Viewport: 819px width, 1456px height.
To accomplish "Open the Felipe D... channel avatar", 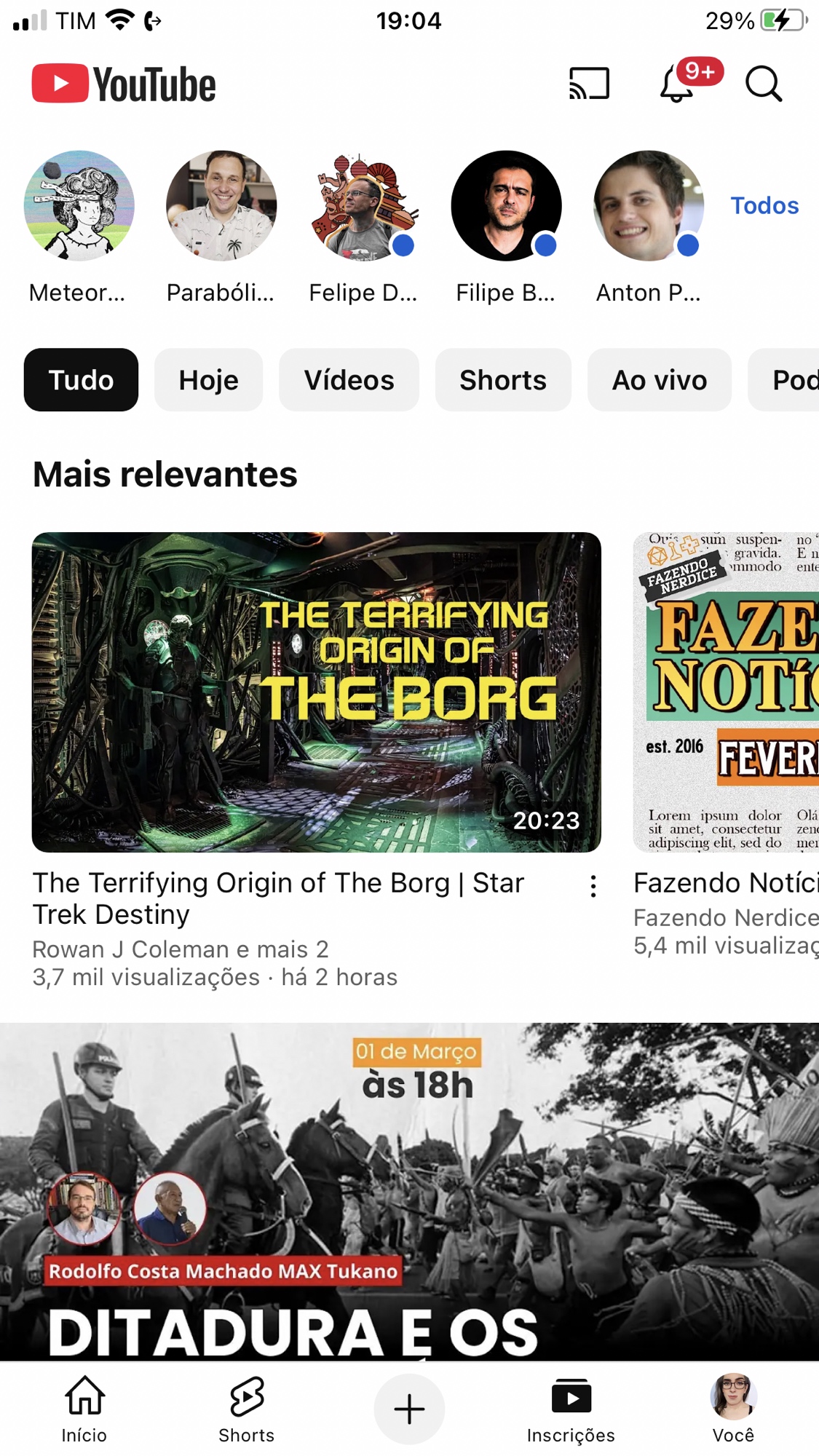I will pos(363,206).
